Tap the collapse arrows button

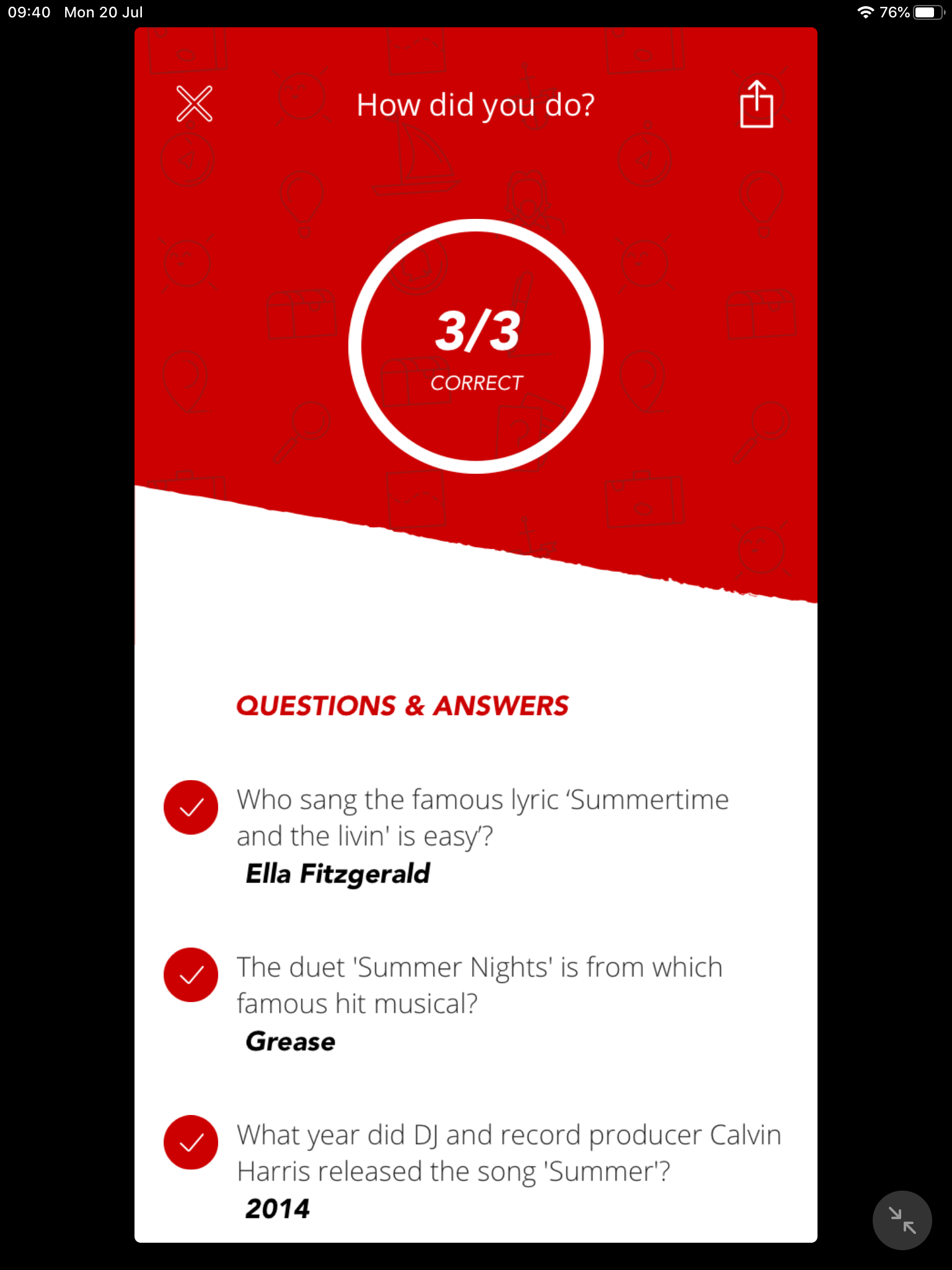[x=902, y=1220]
